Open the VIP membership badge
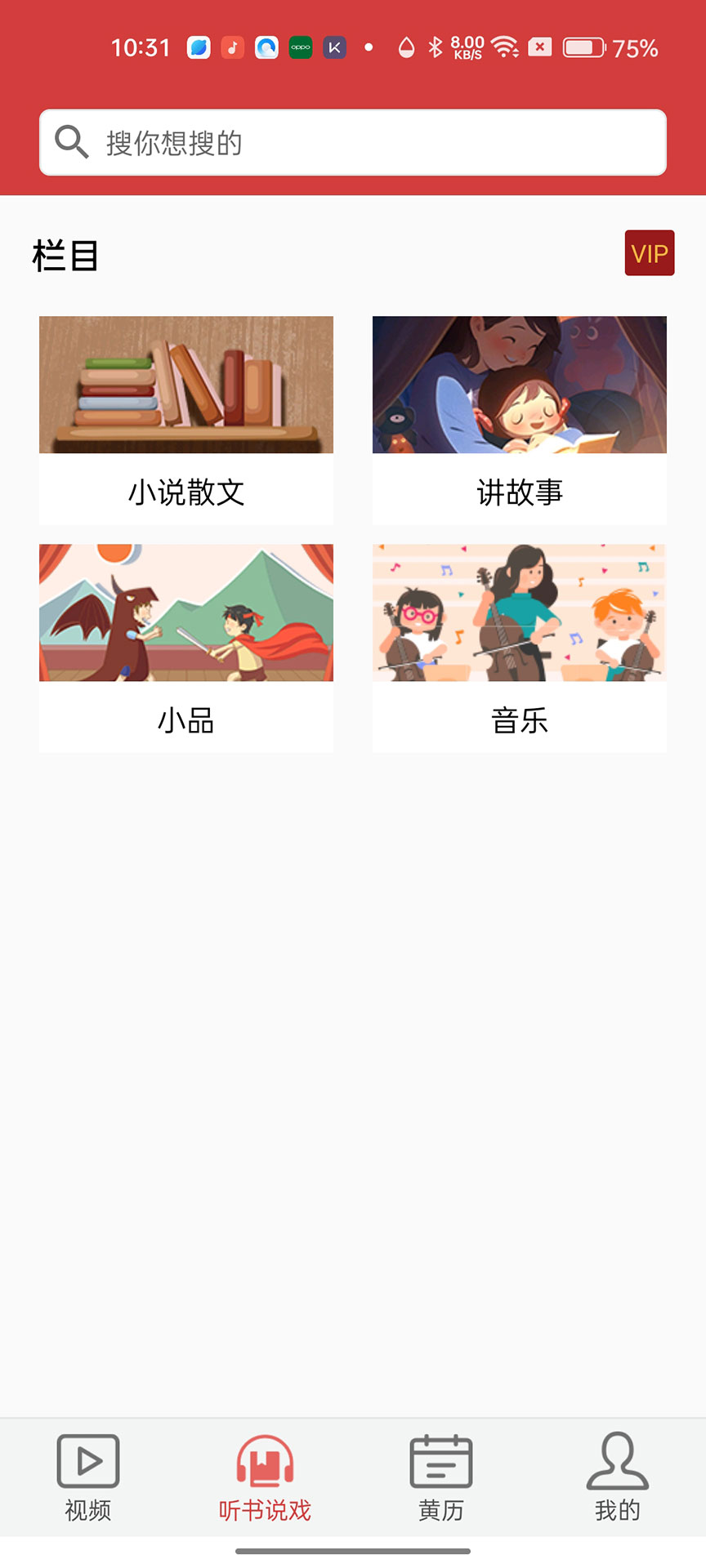The height and width of the screenshot is (1568, 706). [650, 254]
